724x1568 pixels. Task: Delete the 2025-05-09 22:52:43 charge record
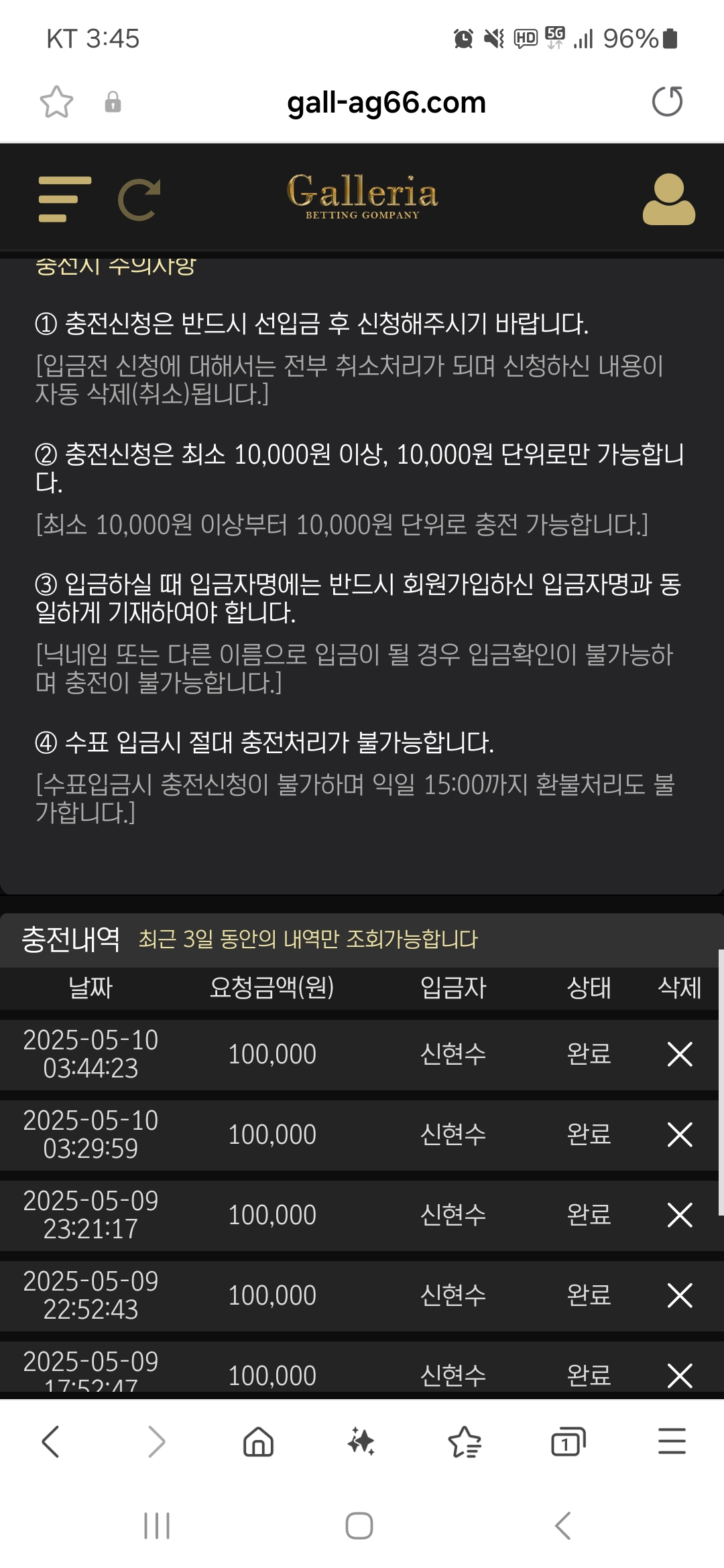679,1295
